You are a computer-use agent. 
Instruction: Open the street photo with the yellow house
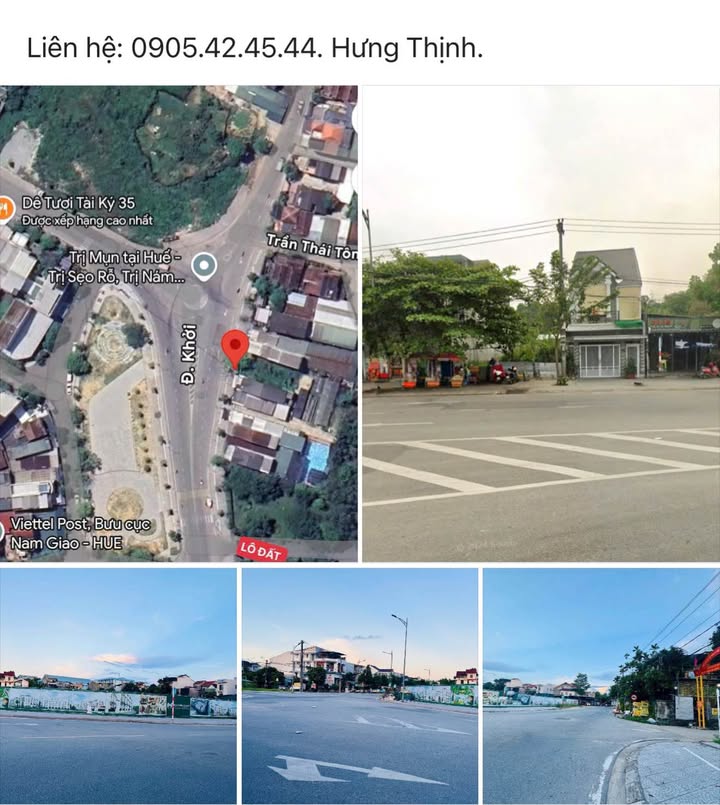541,323
